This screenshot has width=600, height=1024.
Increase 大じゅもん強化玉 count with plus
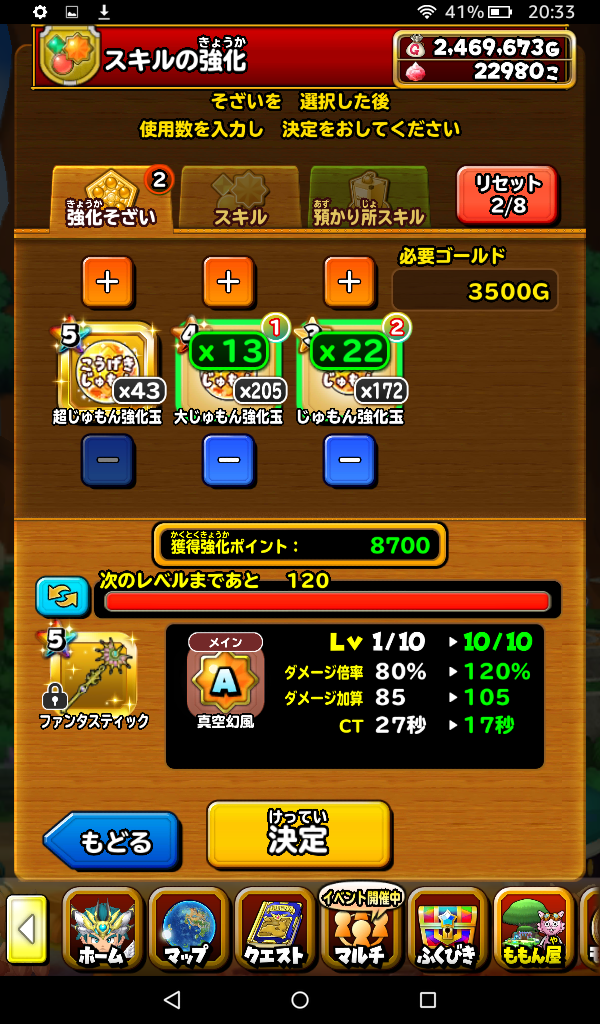tap(228, 281)
